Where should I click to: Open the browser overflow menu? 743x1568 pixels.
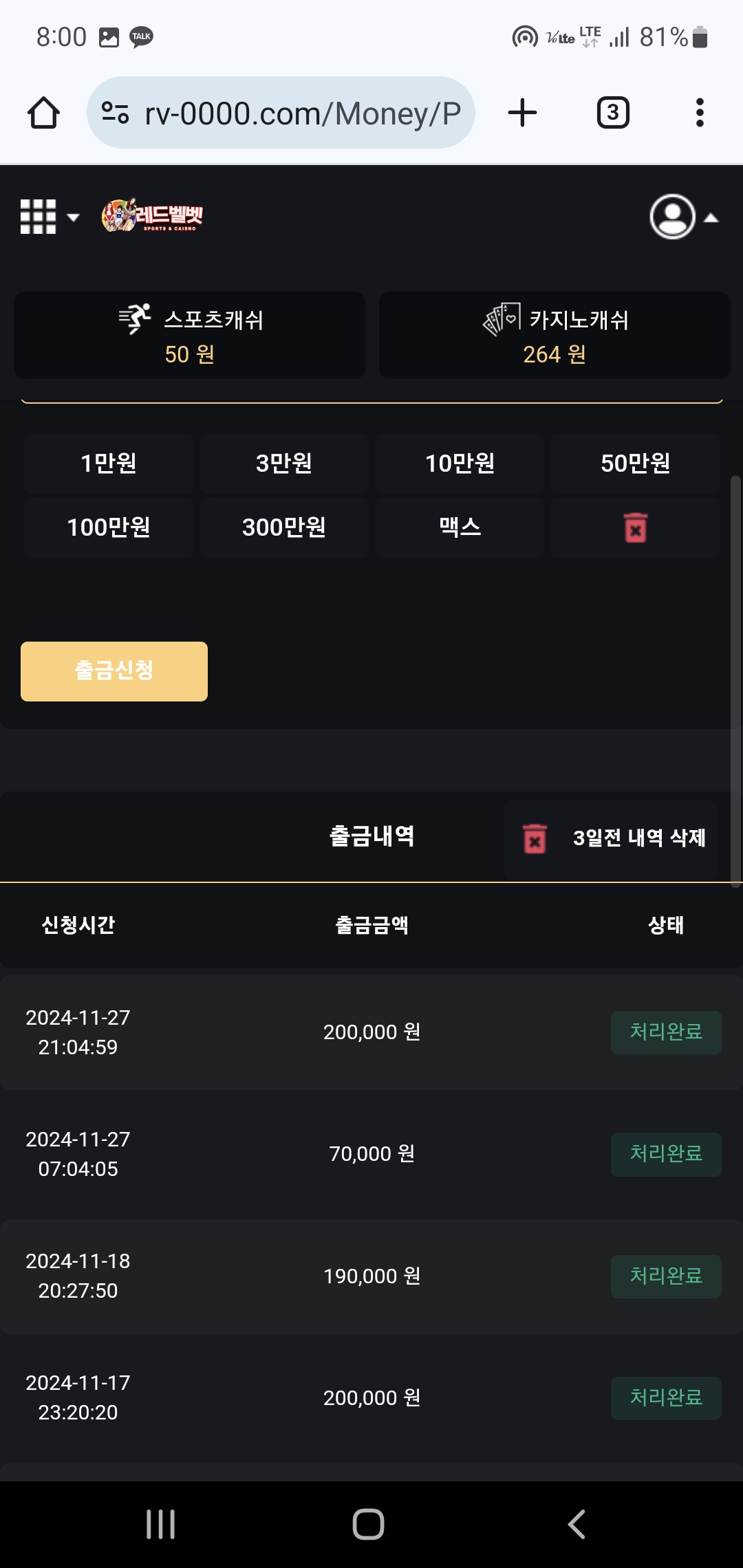[700, 113]
